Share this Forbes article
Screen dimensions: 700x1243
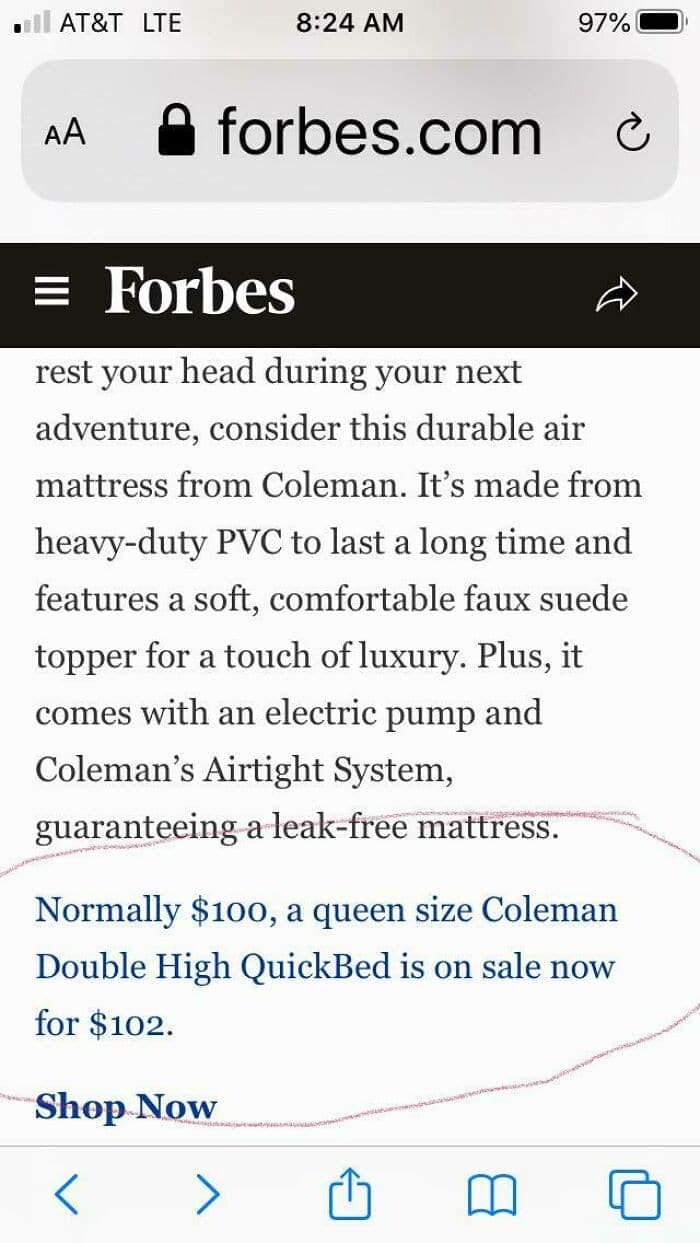point(616,294)
